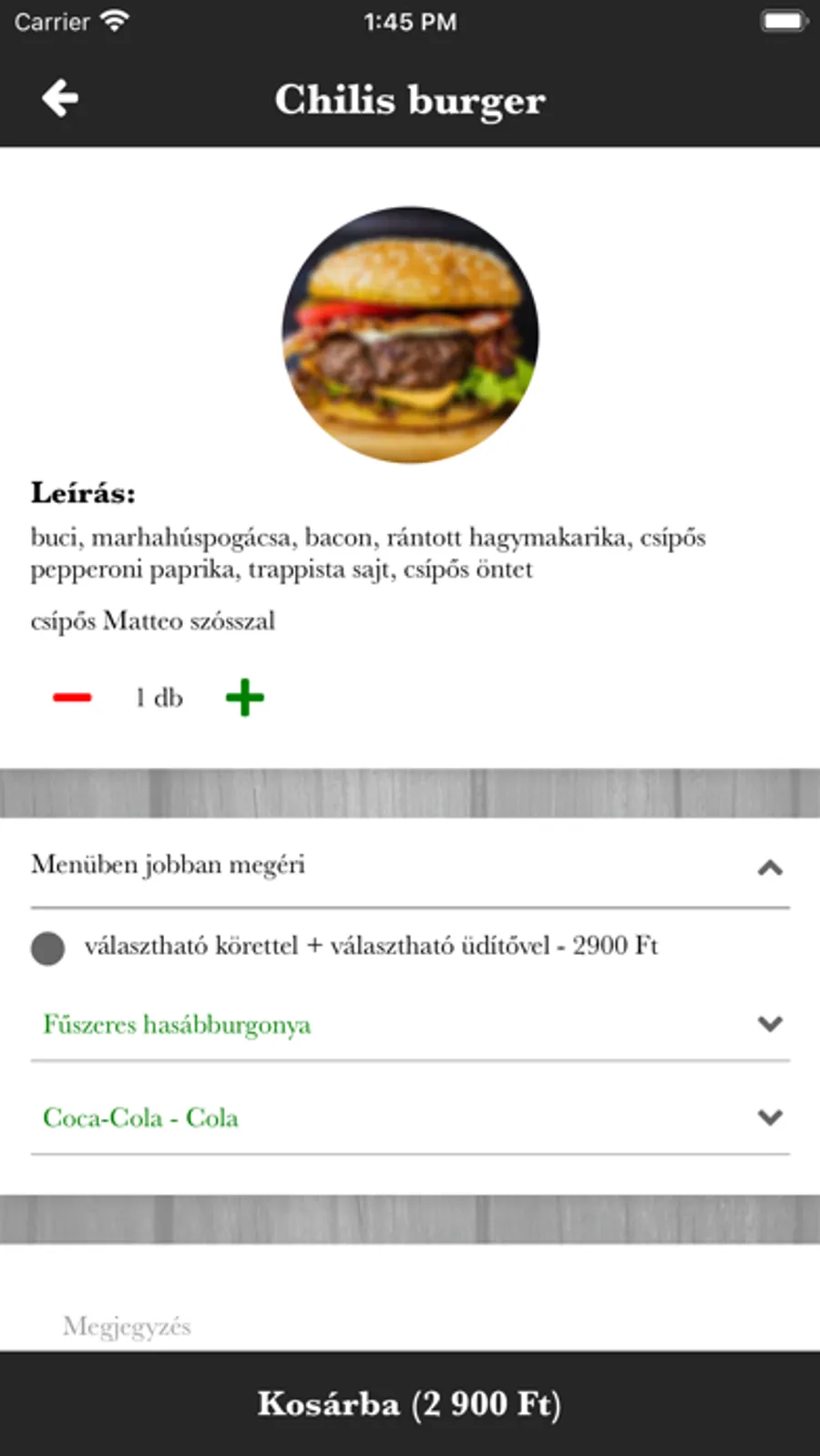
Task: Go back from Chilis burger page
Action: click(x=60, y=98)
